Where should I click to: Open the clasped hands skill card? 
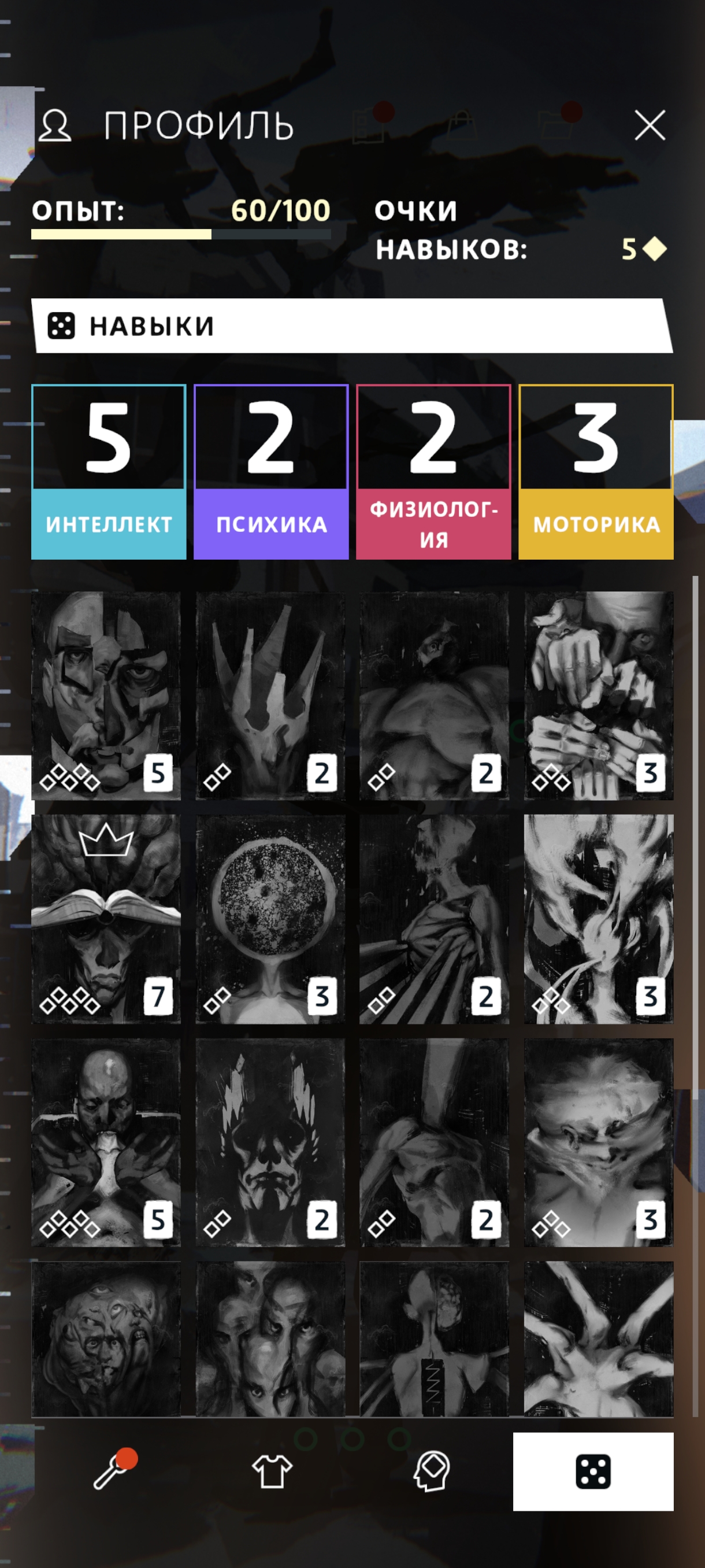click(x=599, y=695)
